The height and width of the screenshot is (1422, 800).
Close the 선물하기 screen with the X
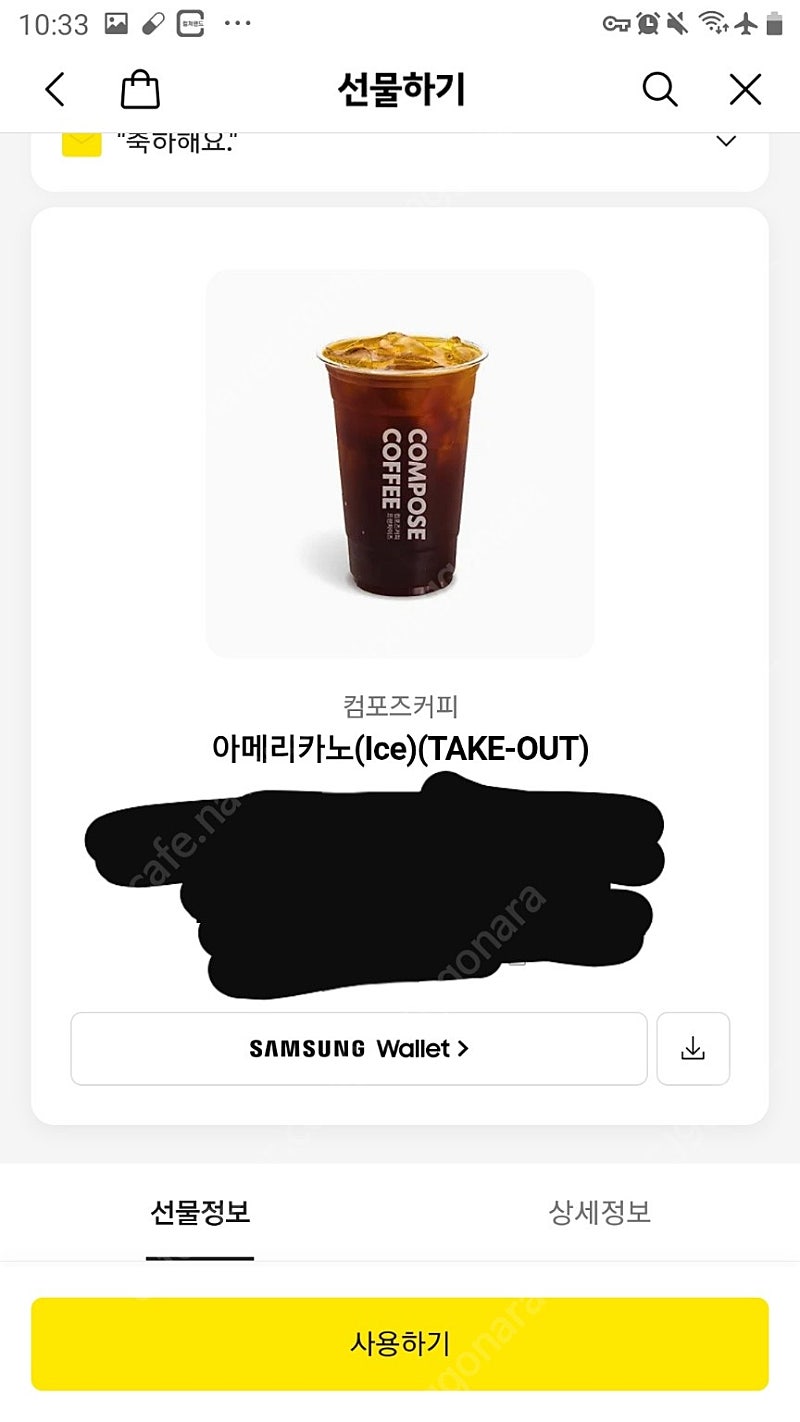pyautogui.click(x=745, y=90)
